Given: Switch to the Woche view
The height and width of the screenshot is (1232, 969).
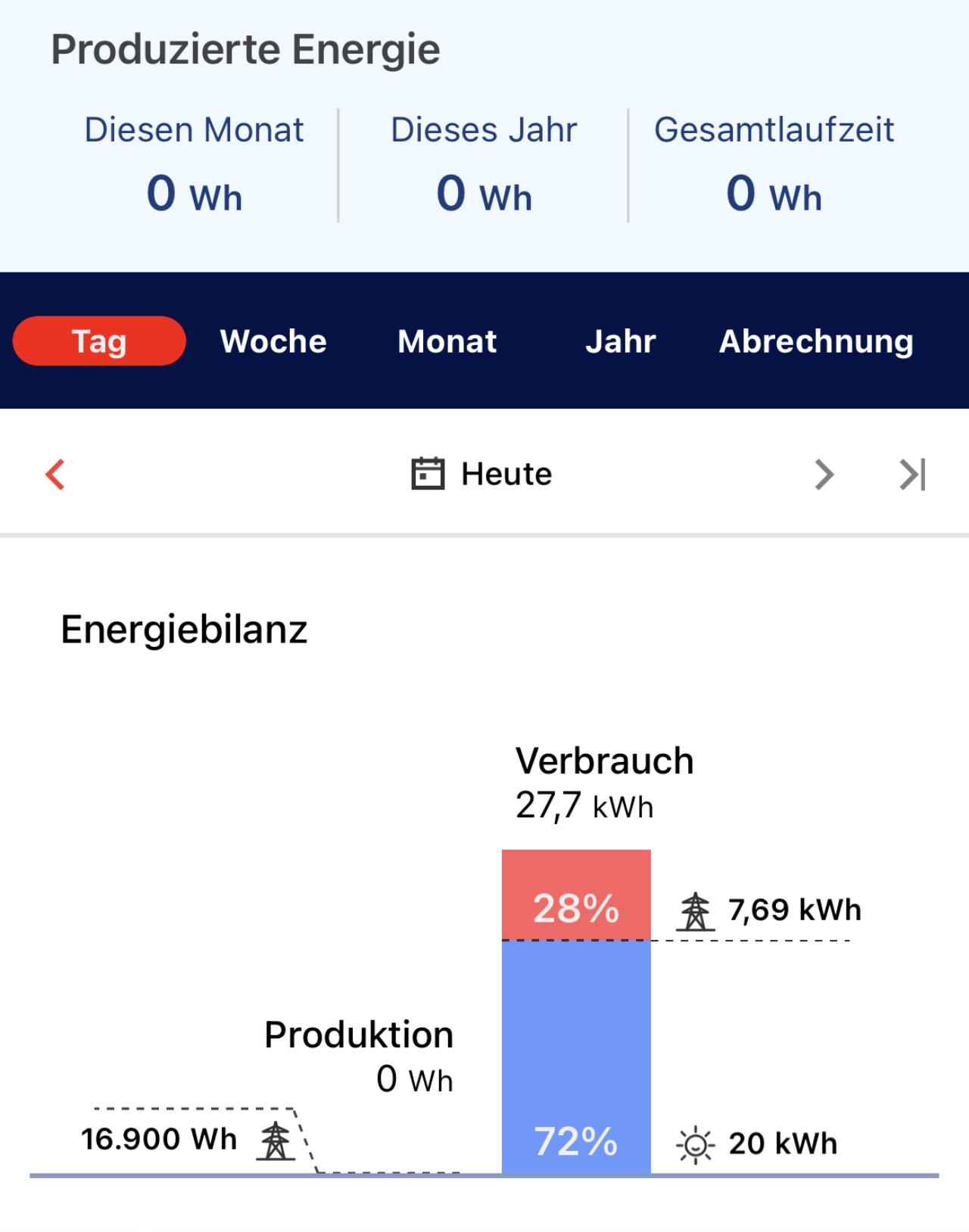Looking at the screenshot, I should point(273,341).
